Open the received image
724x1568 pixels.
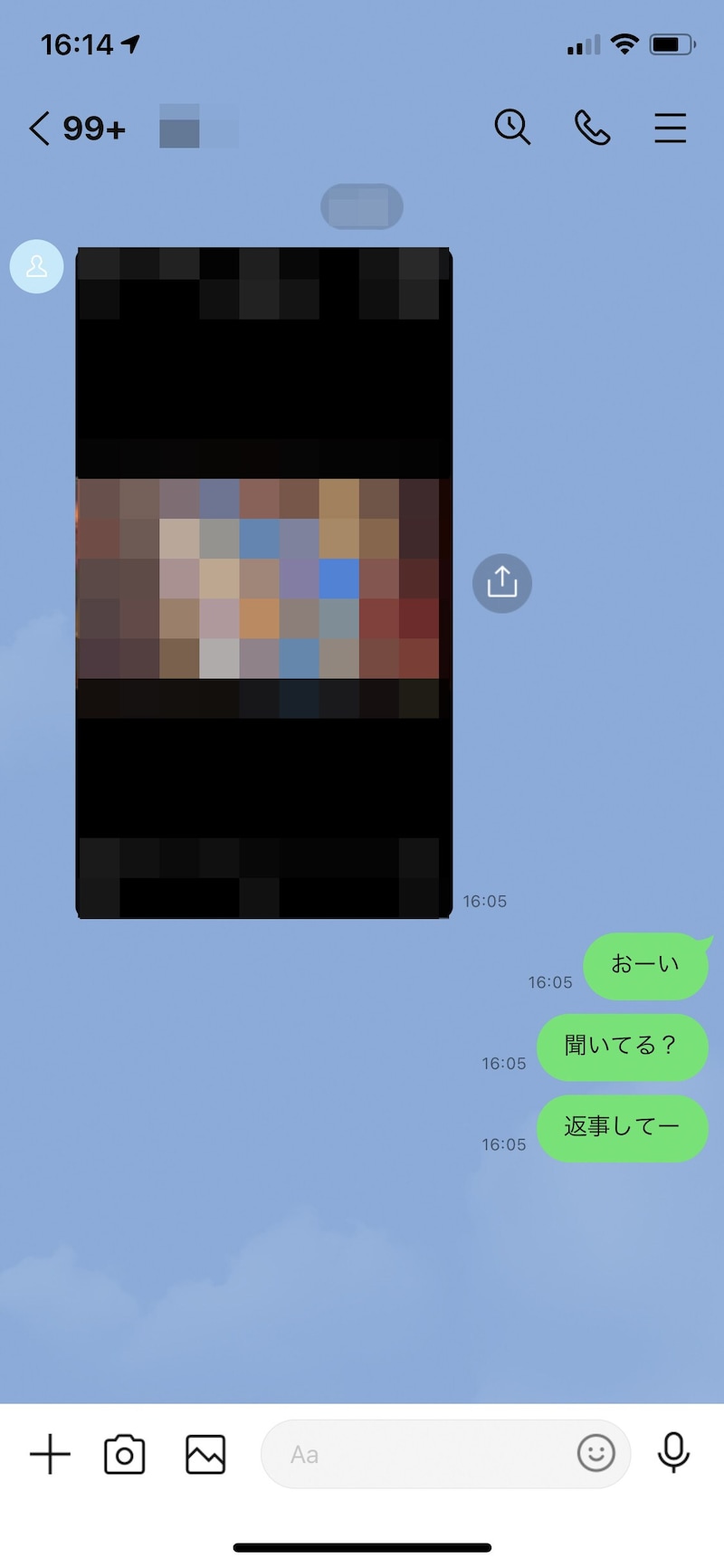click(263, 582)
